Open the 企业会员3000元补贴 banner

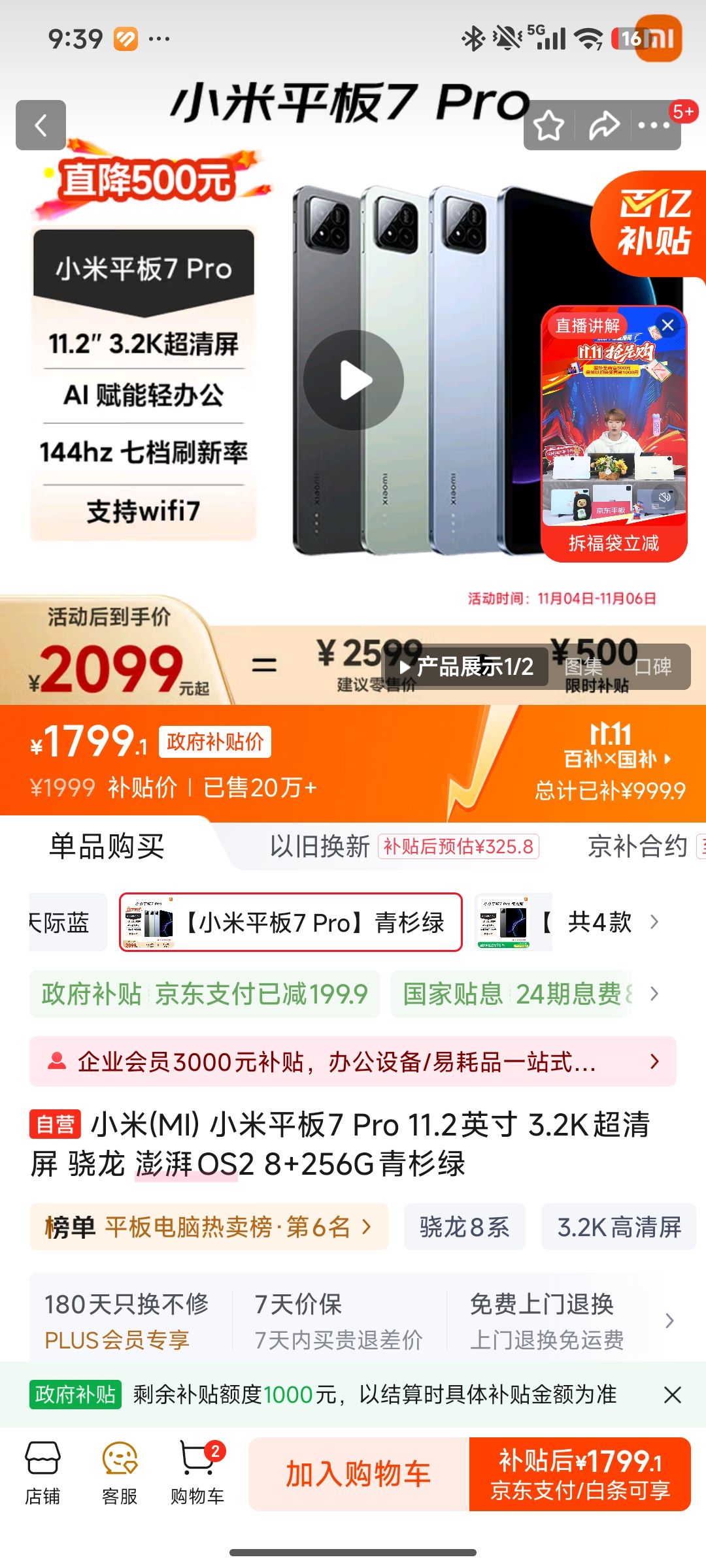[353, 1062]
